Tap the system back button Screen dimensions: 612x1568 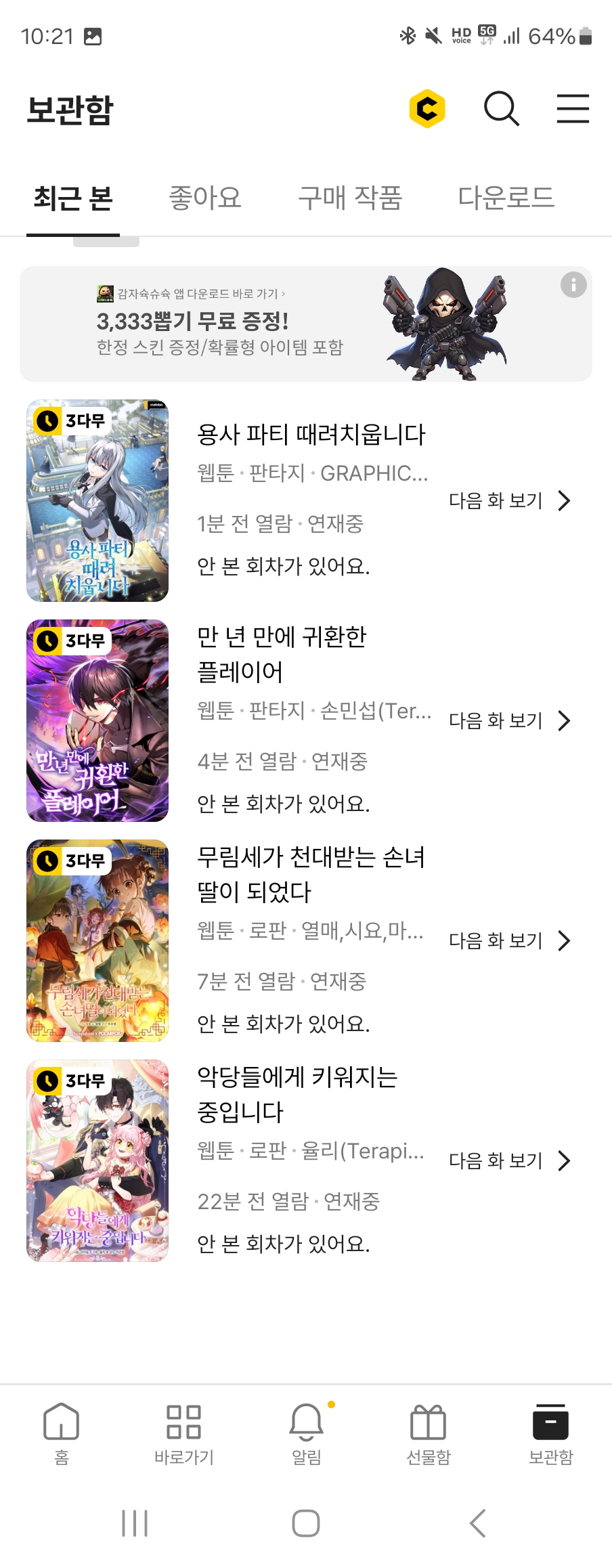[477, 1523]
